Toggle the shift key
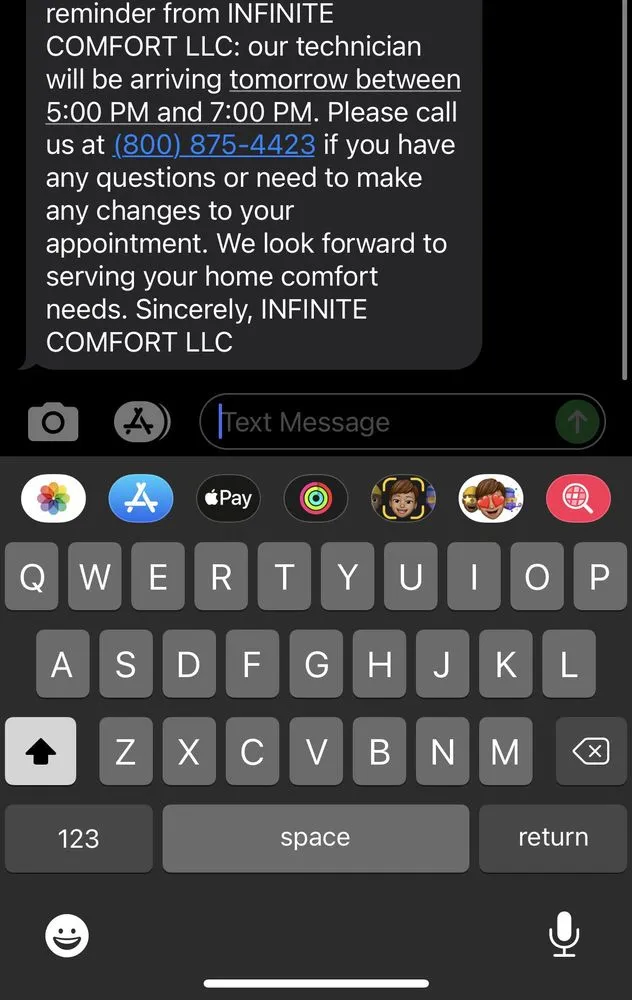 pyautogui.click(x=41, y=751)
